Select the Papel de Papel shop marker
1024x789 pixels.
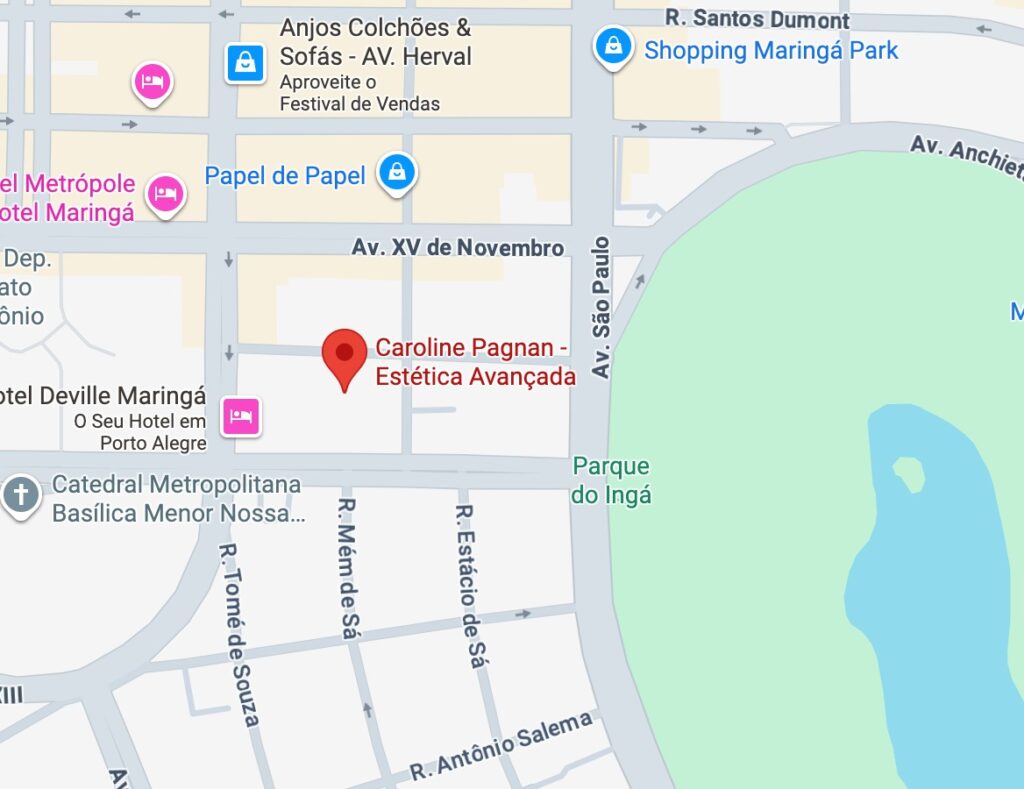pyautogui.click(x=397, y=173)
